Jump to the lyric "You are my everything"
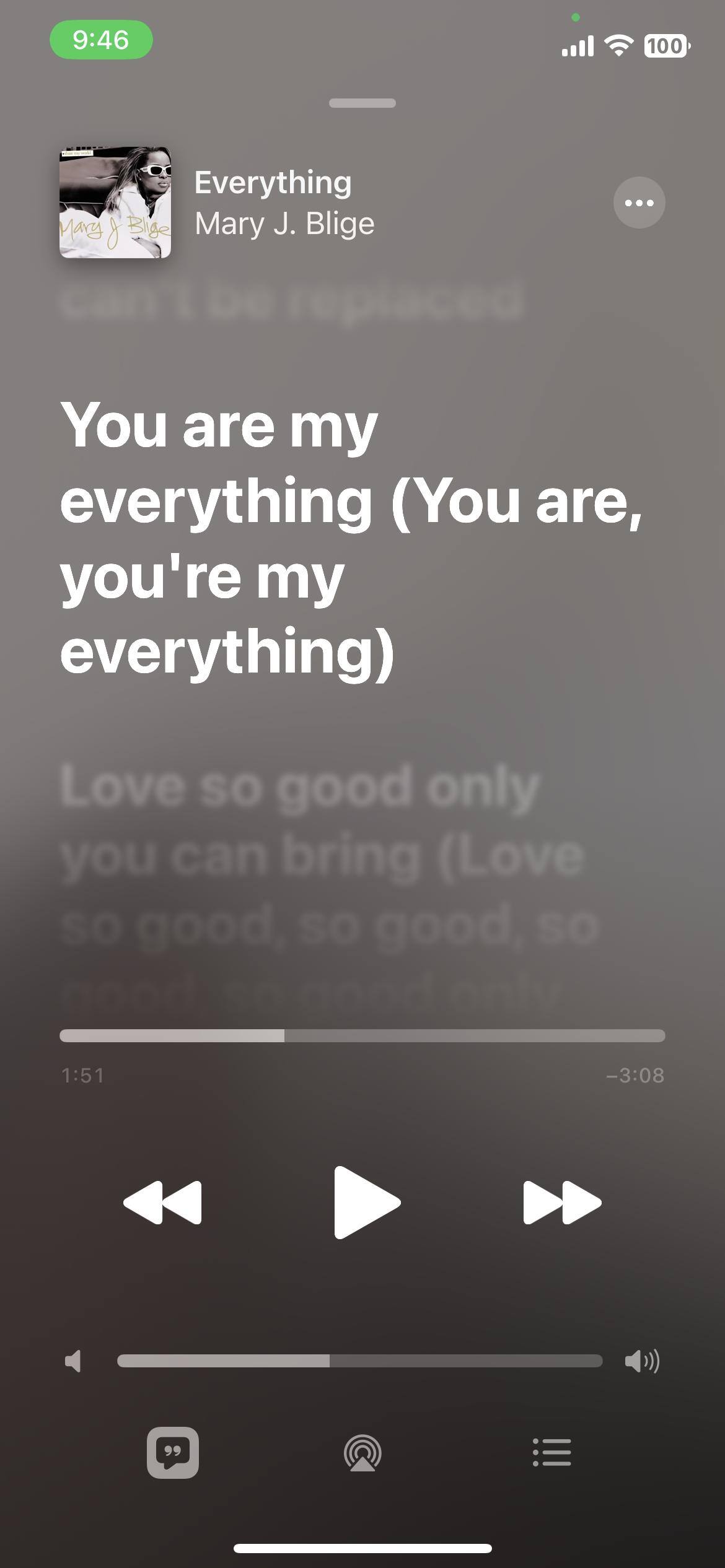Viewport: 725px width, 1568px height. (x=350, y=538)
